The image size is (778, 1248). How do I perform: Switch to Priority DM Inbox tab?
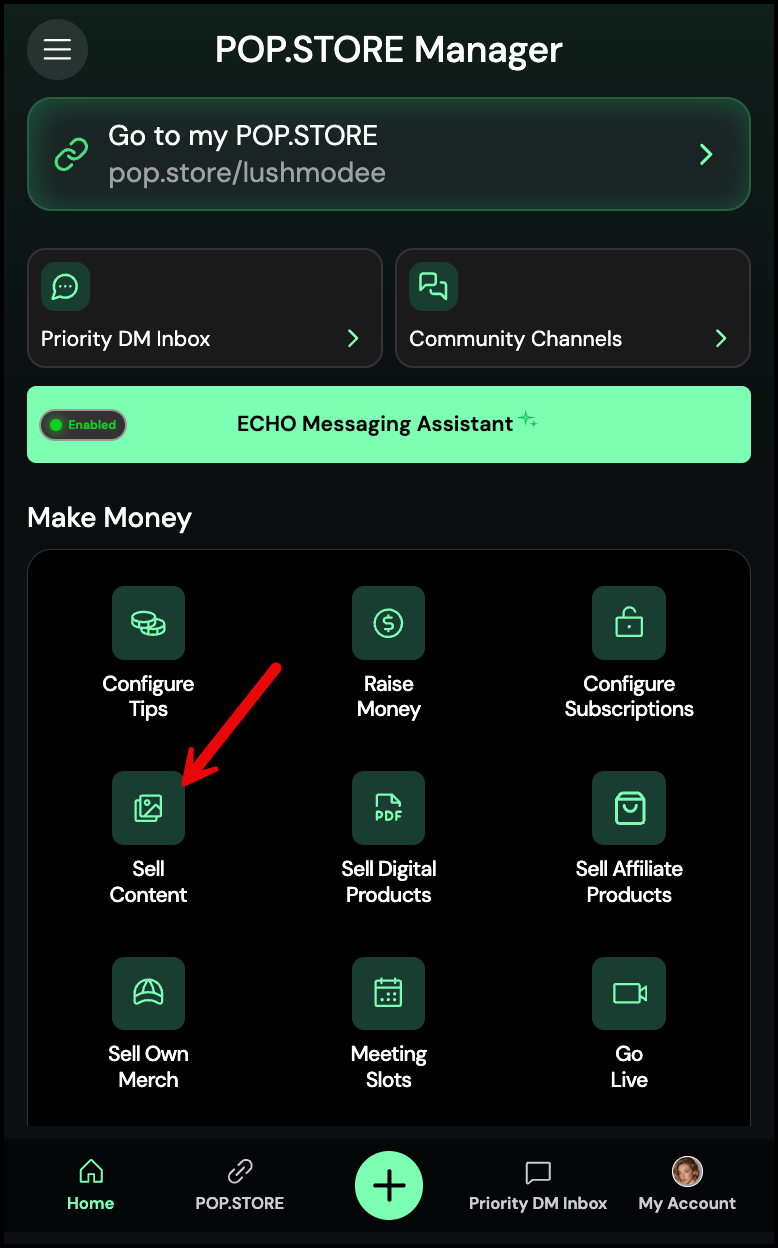point(538,1186)
